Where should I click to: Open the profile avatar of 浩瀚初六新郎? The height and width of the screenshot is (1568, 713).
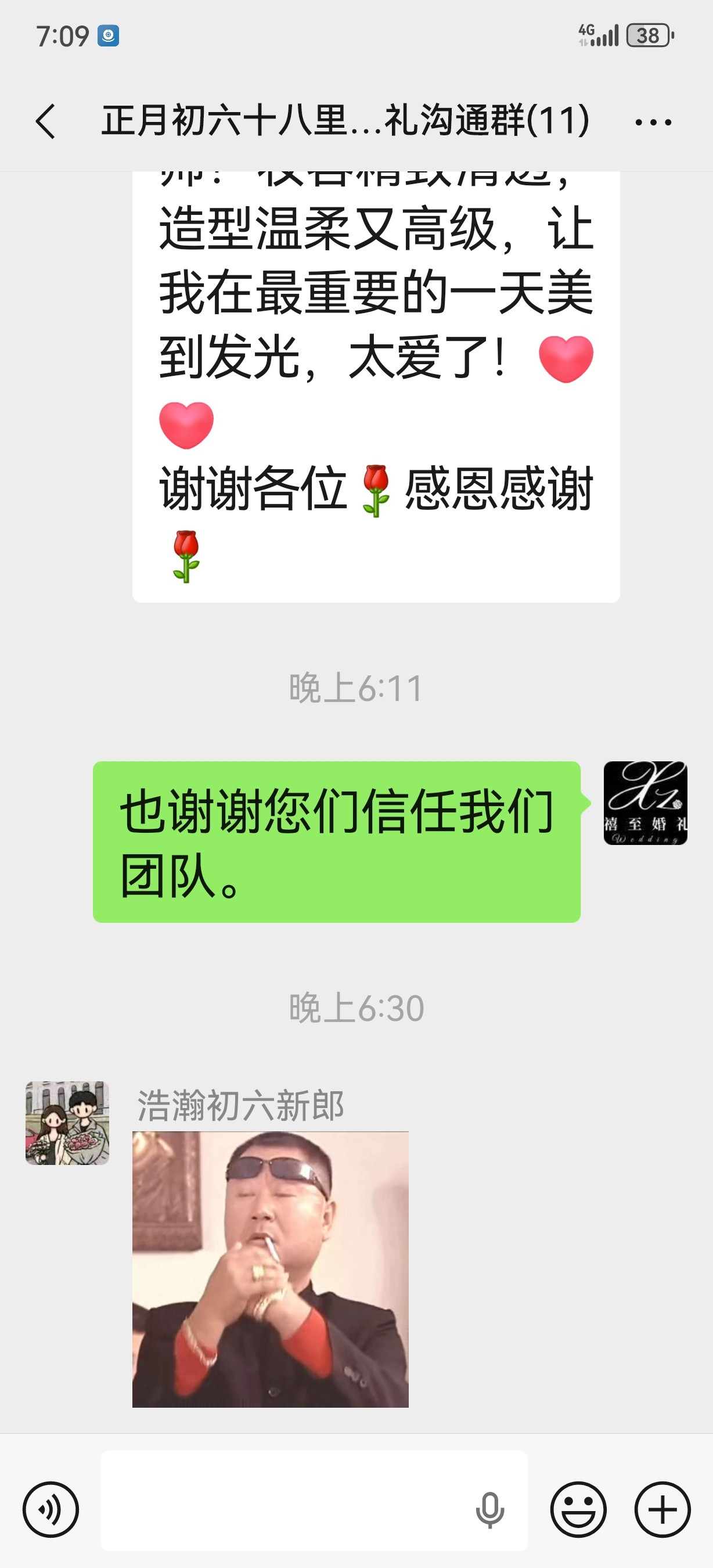tap(67, 1123)
